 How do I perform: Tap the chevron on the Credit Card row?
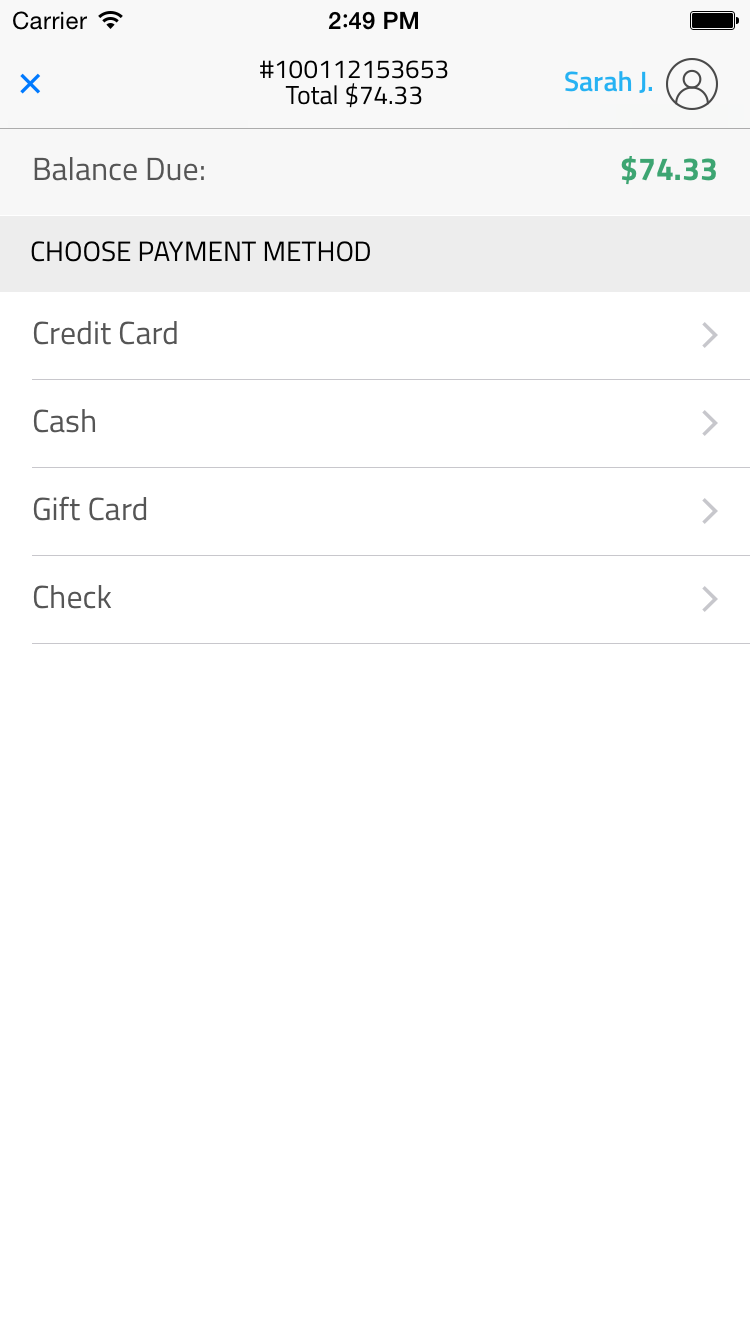[x=710, y=335]
